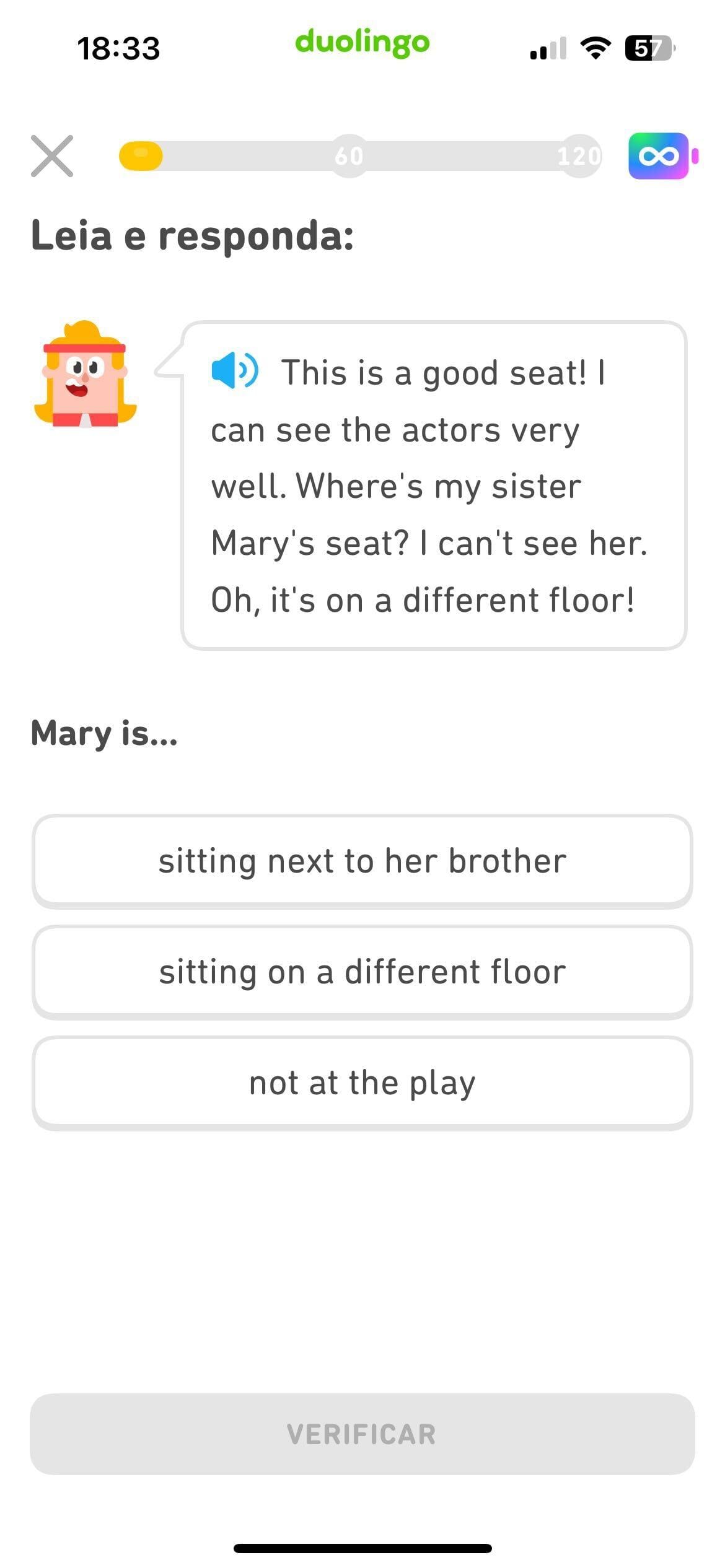Tap the Verificar button
725x1568 pixels.
click(362, 1434)
